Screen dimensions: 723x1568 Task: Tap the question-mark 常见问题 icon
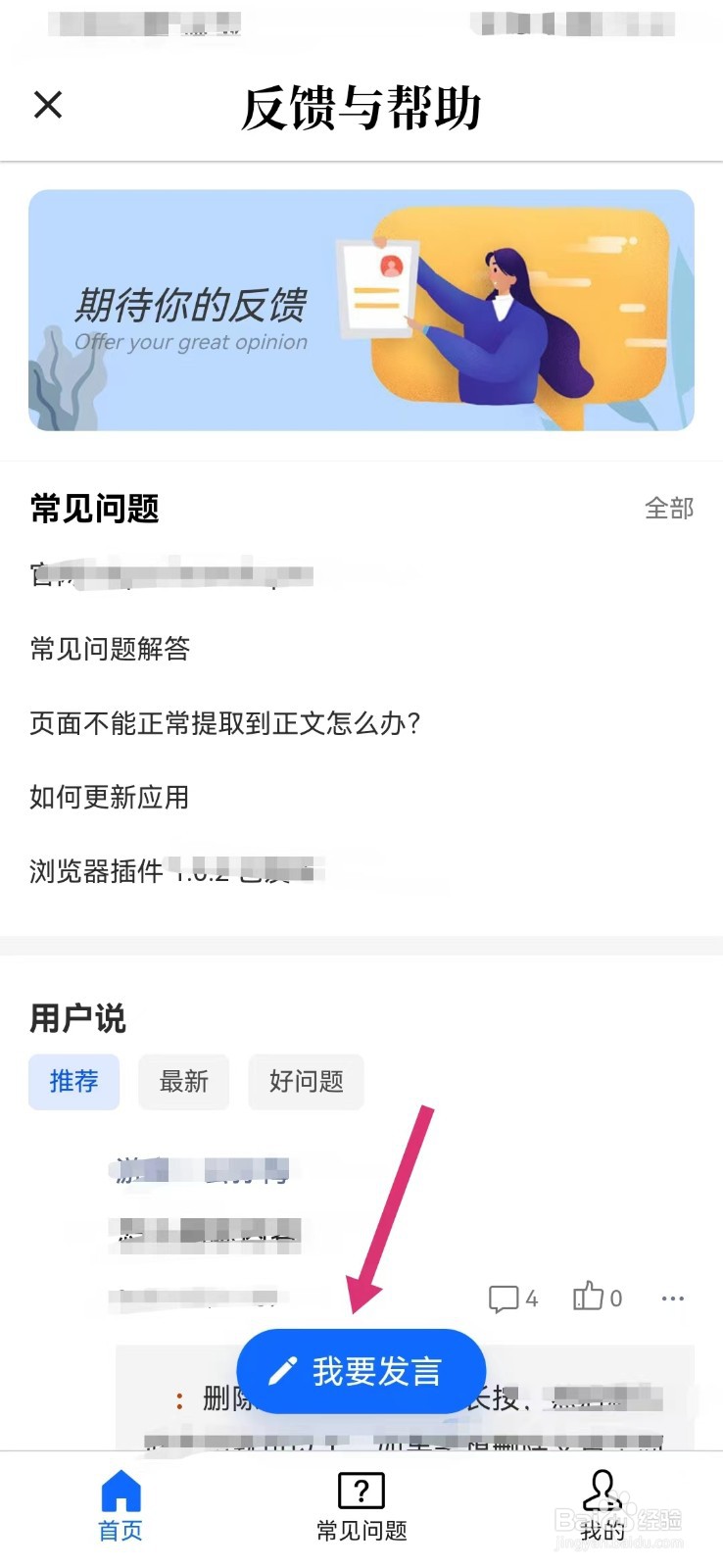(361, 1492)
